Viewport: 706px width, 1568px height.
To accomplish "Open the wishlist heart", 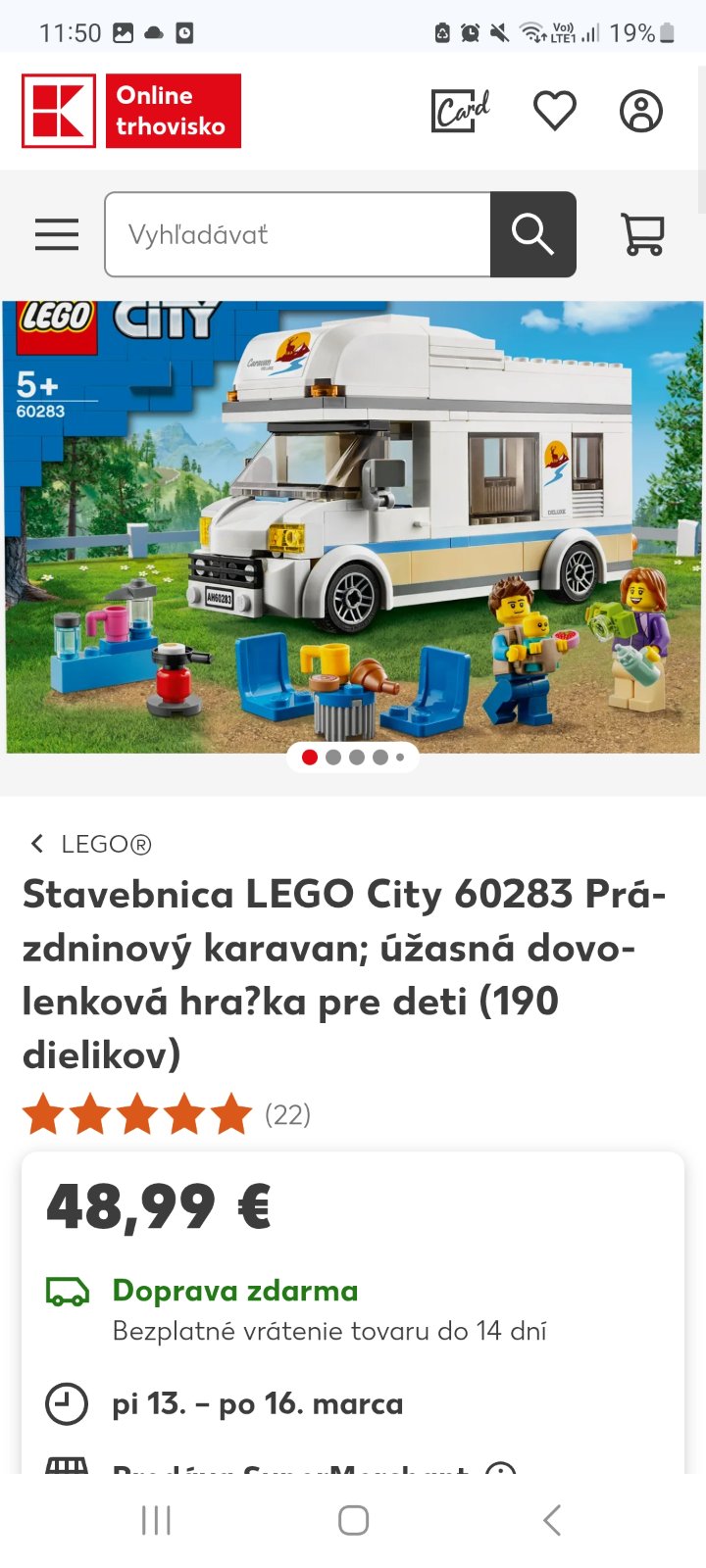I will pyautogui.click(x=554, y=111).
